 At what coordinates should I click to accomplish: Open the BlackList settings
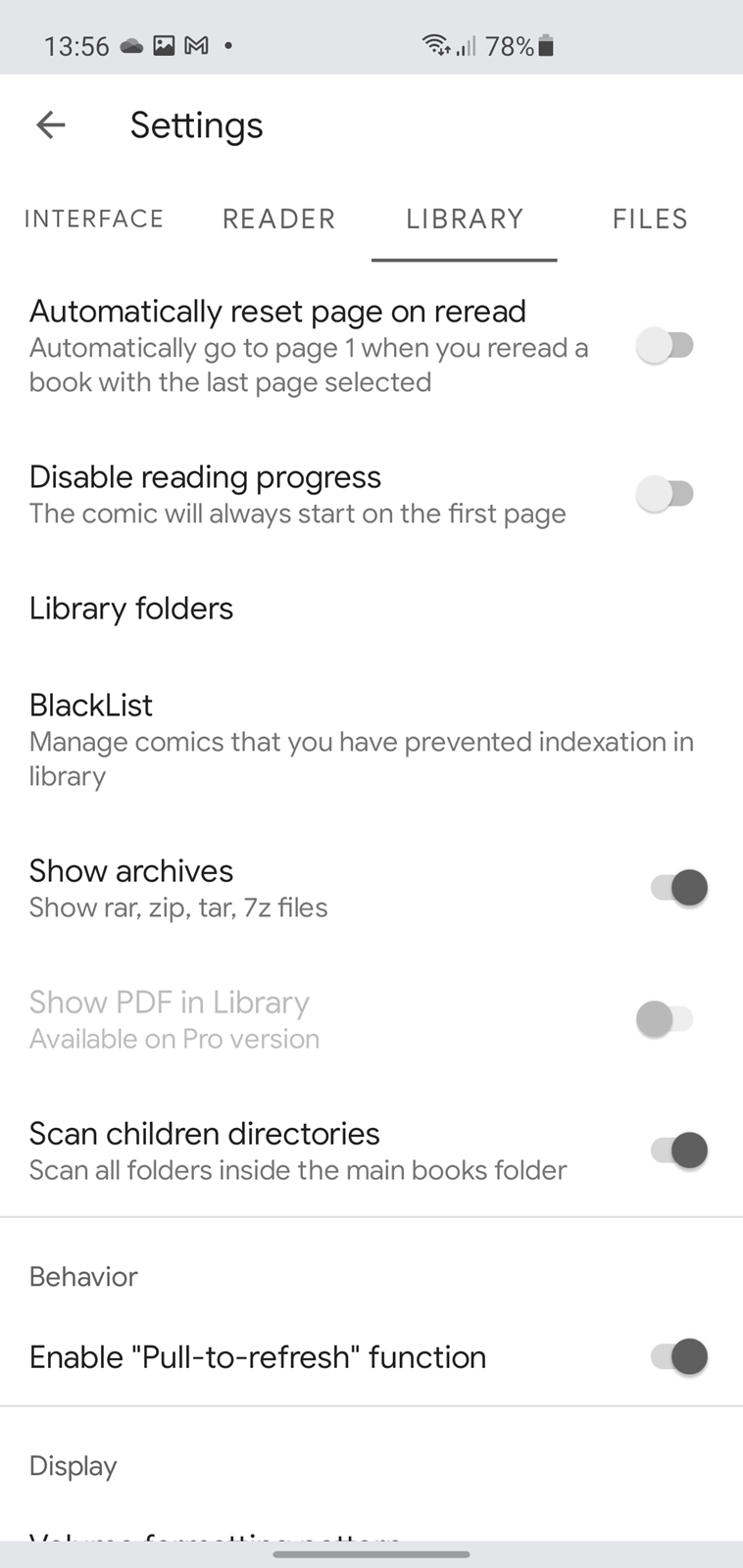pyautogui.click(x=371, y=740)
